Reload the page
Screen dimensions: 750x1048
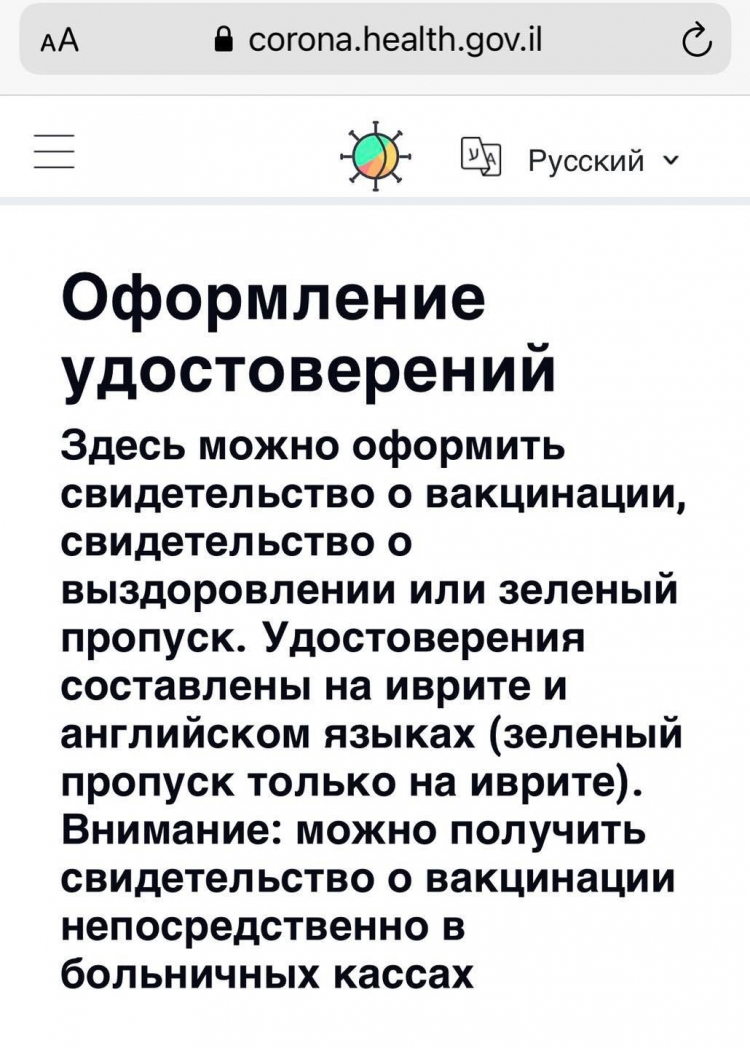(x=697, y=41)
